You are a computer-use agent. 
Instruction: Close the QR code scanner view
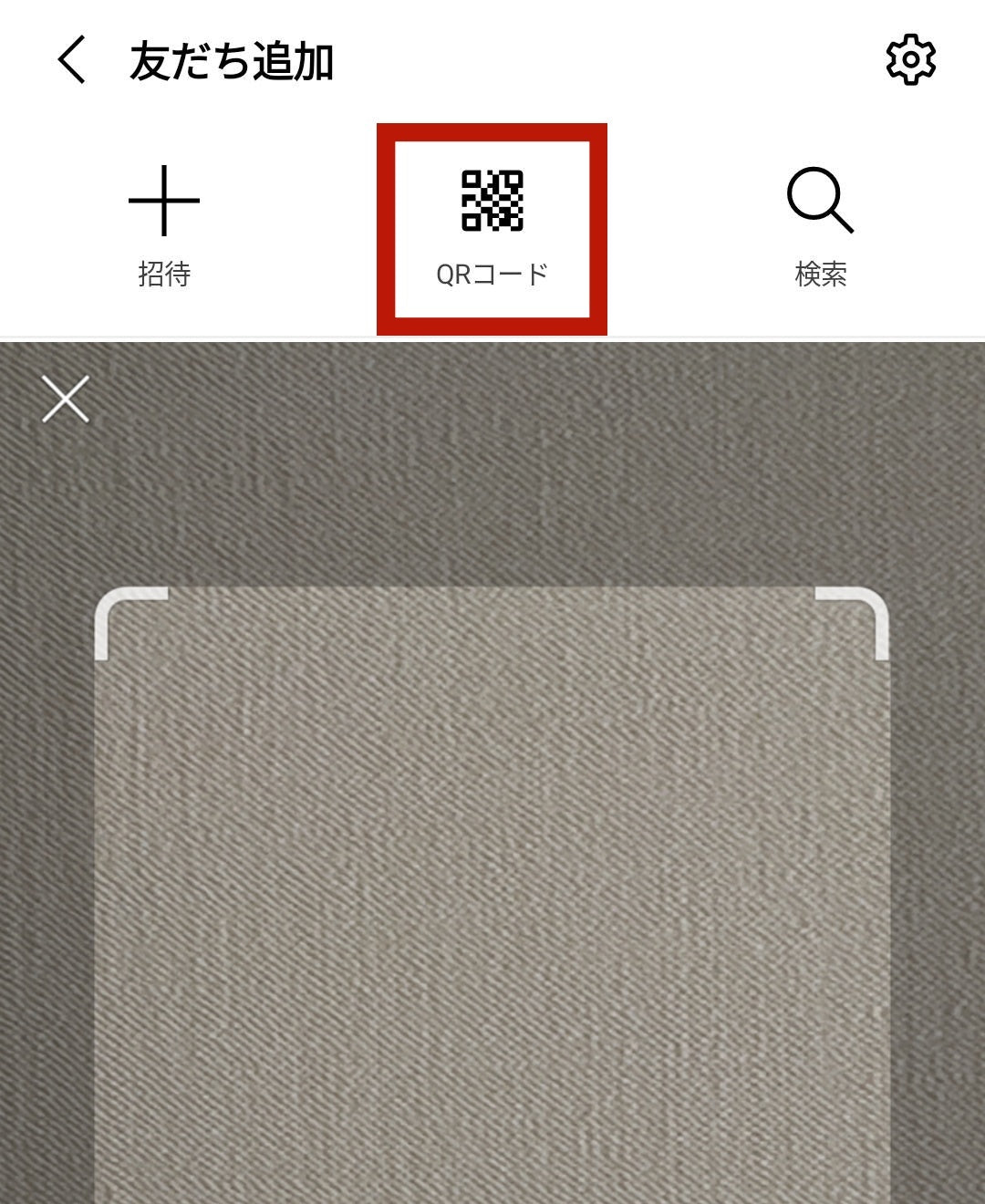(x=66, y=400)
